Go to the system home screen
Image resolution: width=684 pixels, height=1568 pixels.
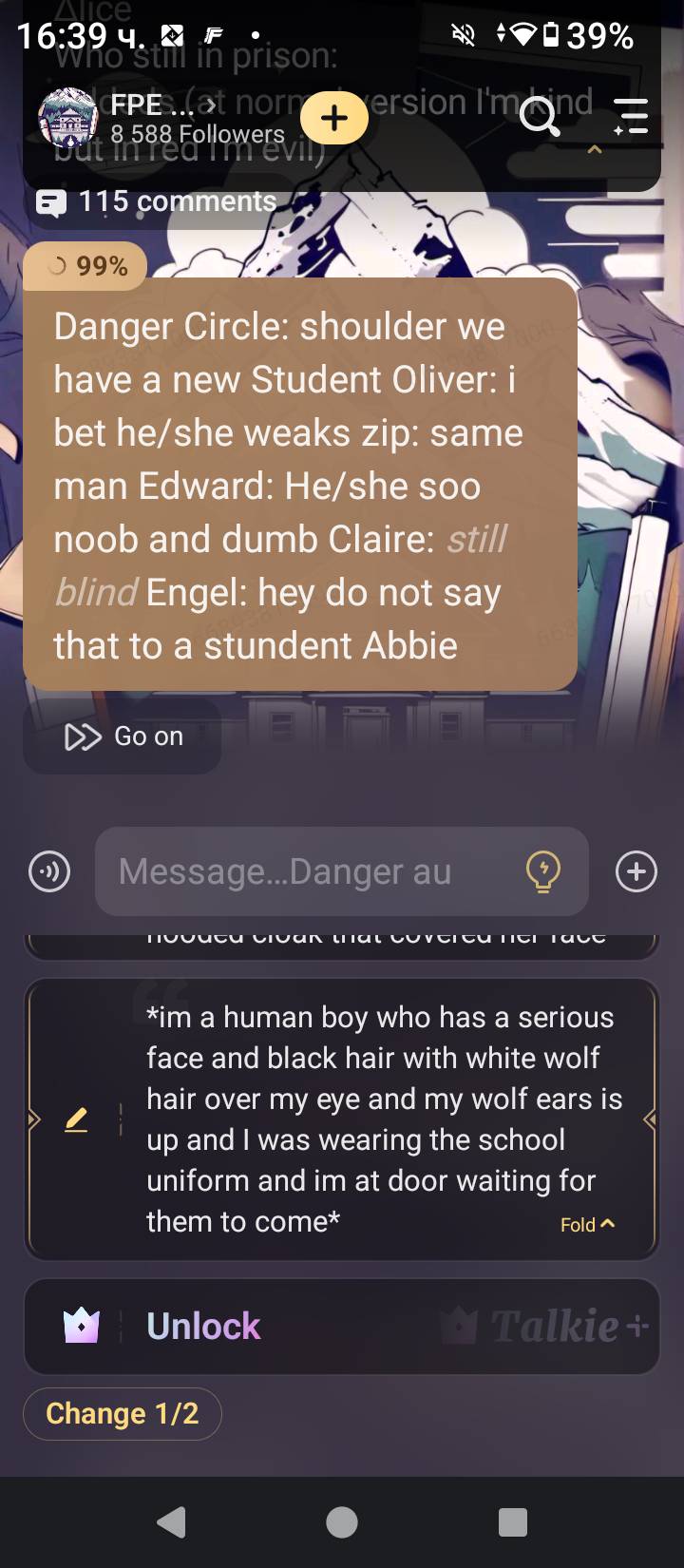coord(342,1522)
